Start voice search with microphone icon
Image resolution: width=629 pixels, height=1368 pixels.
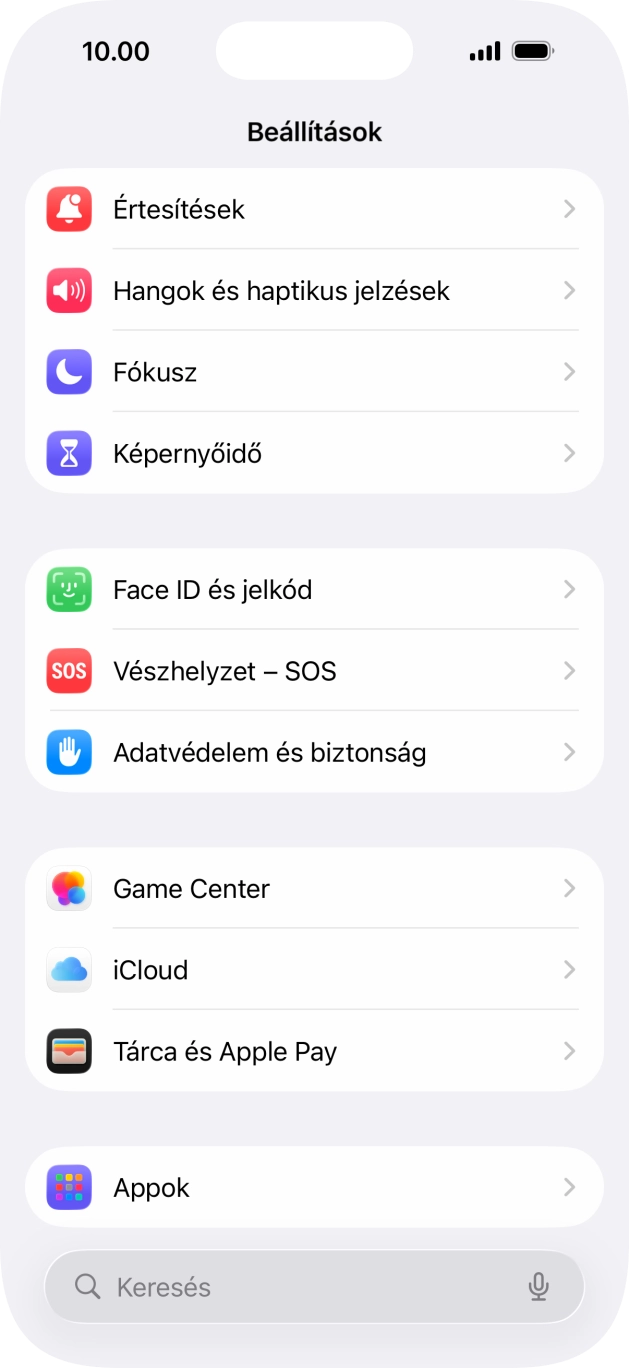(538, 1287)
